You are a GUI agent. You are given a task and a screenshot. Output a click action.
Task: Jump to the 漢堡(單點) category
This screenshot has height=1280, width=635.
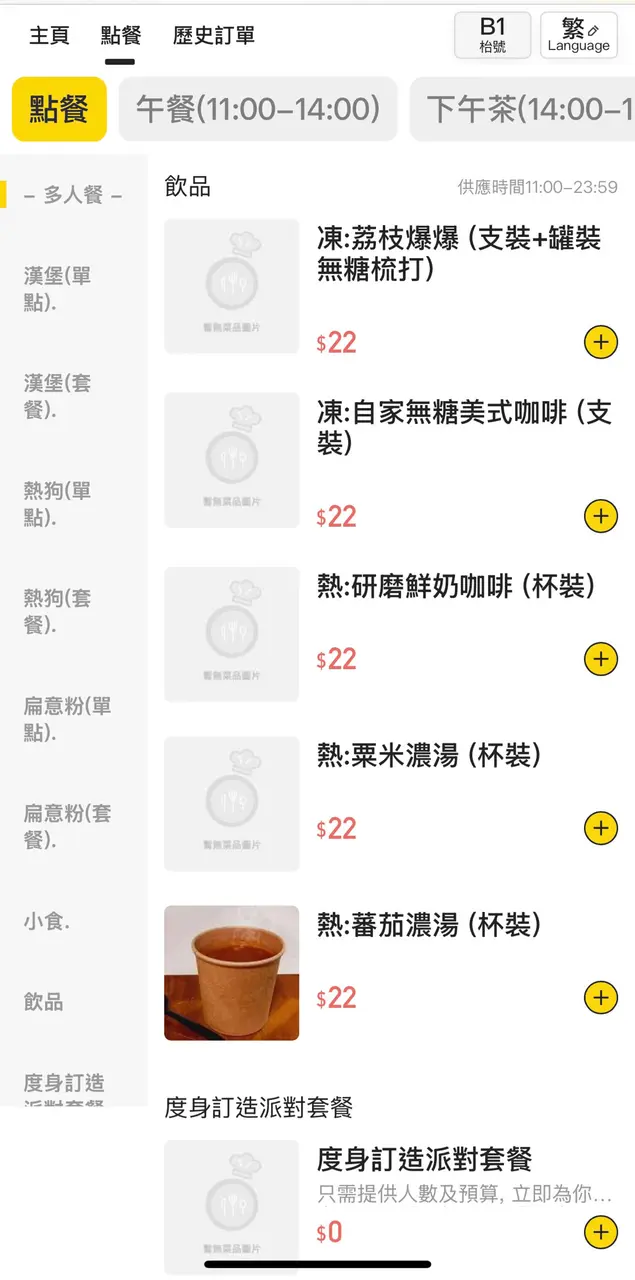57,288
